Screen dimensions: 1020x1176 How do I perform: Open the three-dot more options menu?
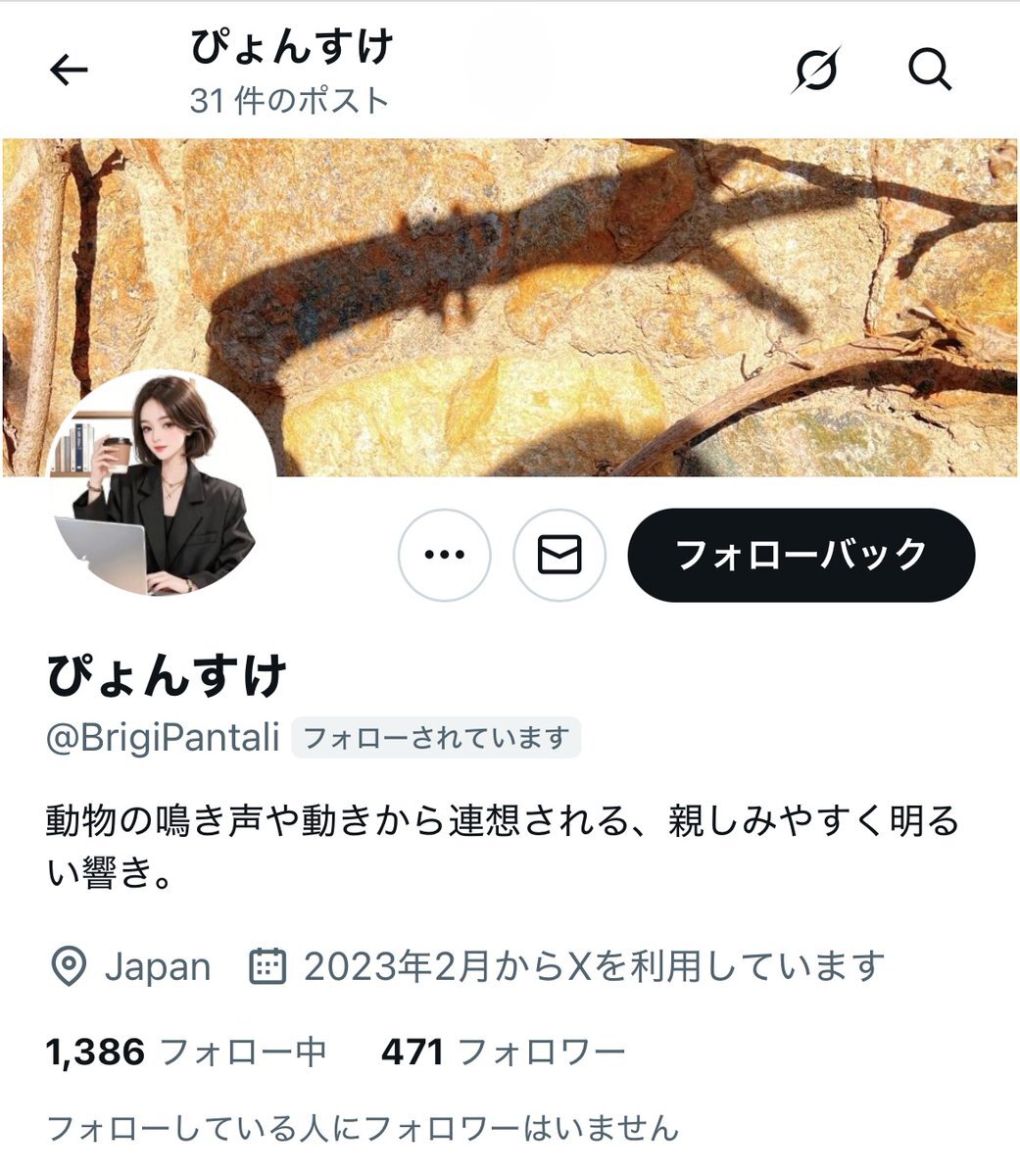point(444,555)
